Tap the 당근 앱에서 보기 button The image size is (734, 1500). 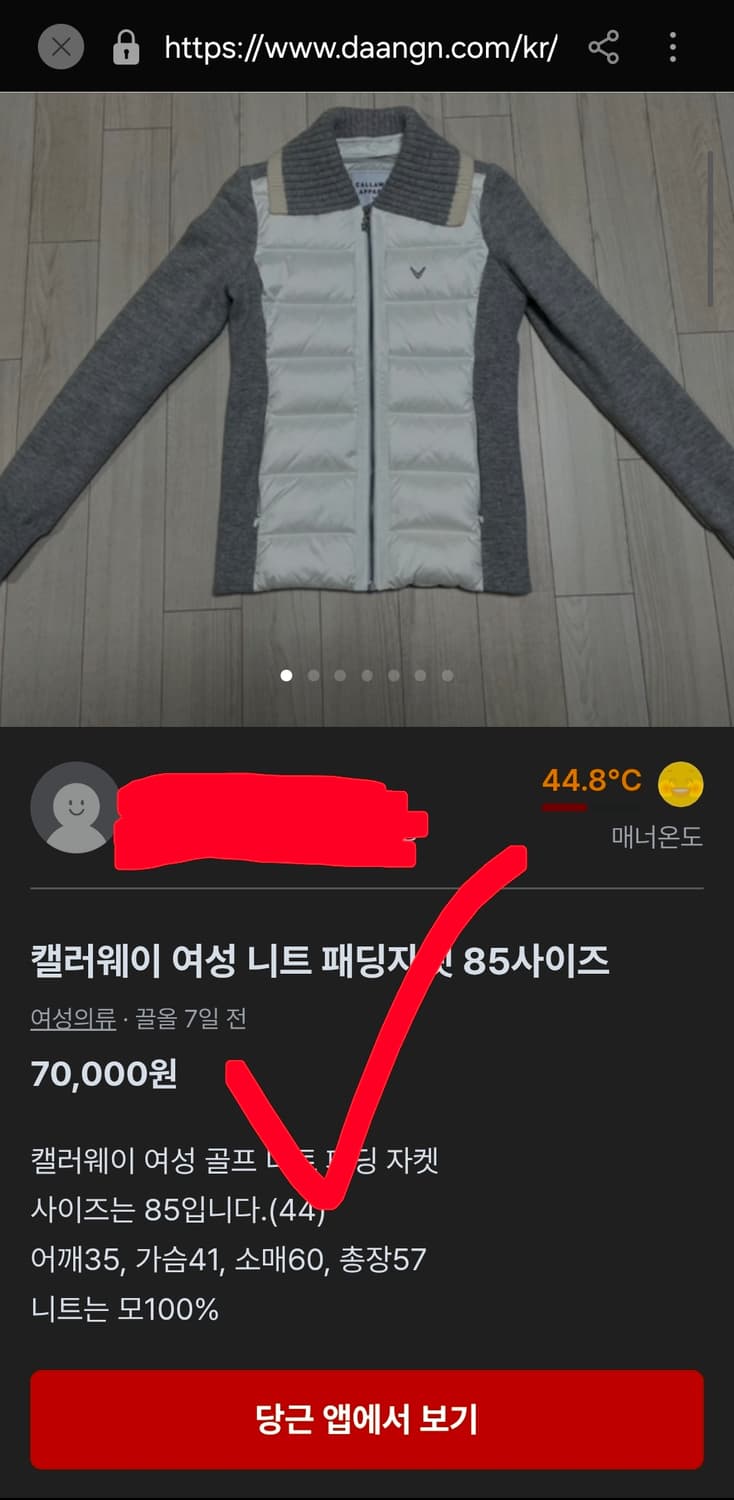point(367,1419)
